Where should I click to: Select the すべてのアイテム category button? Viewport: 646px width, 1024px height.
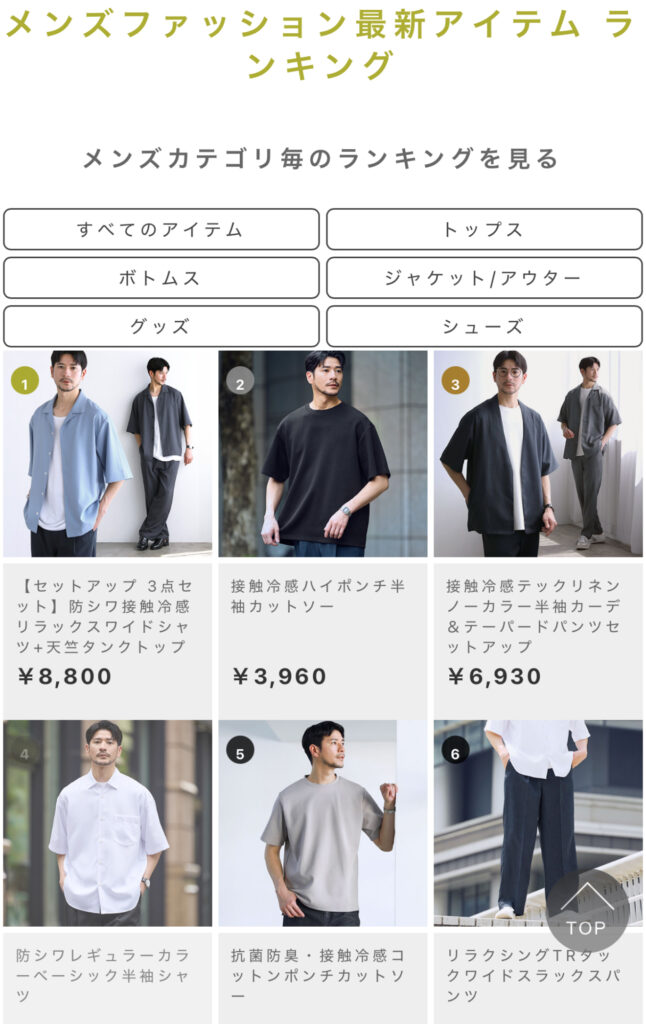(x=161, y=229)
